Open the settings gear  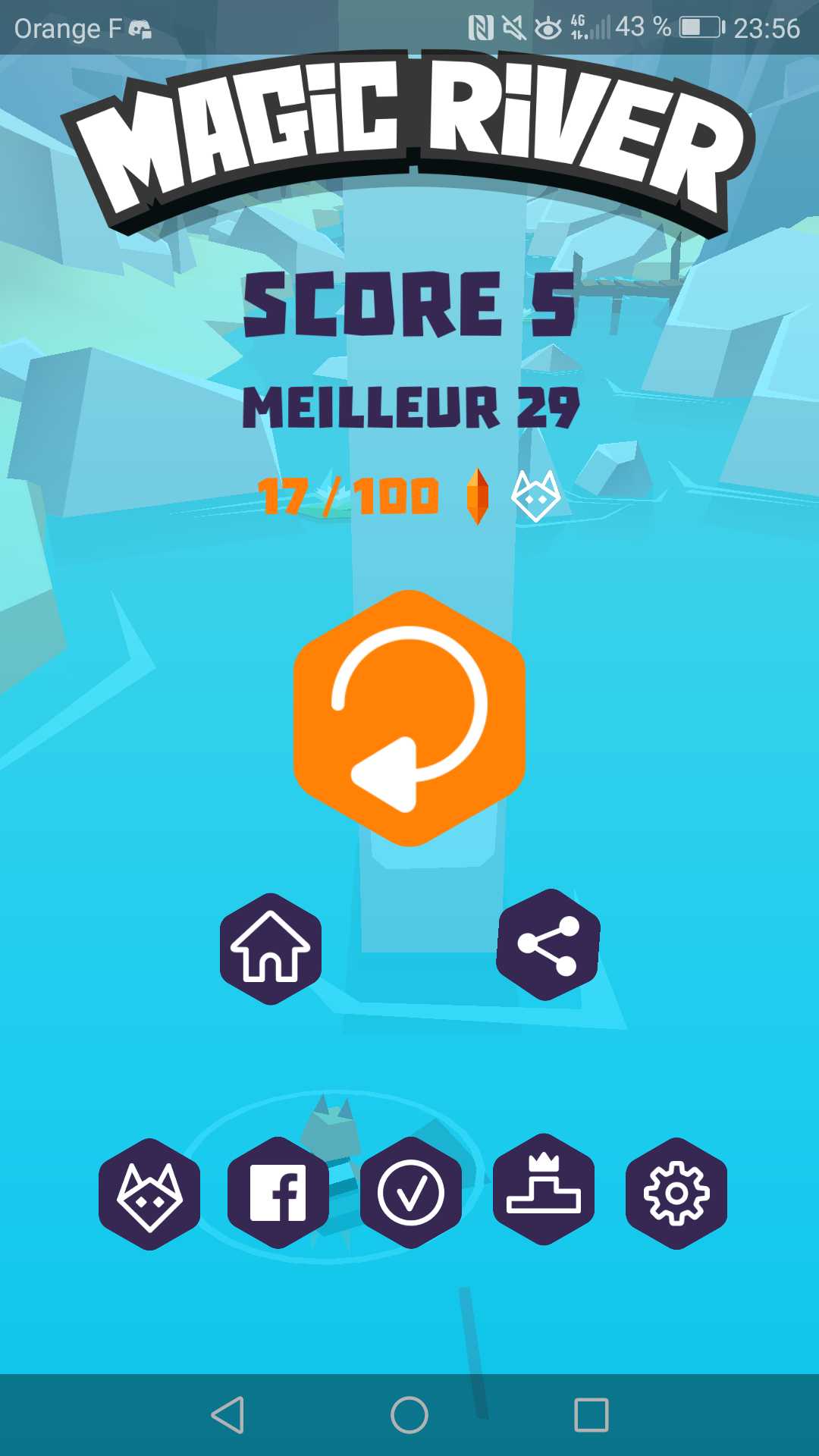[676, 1193]
